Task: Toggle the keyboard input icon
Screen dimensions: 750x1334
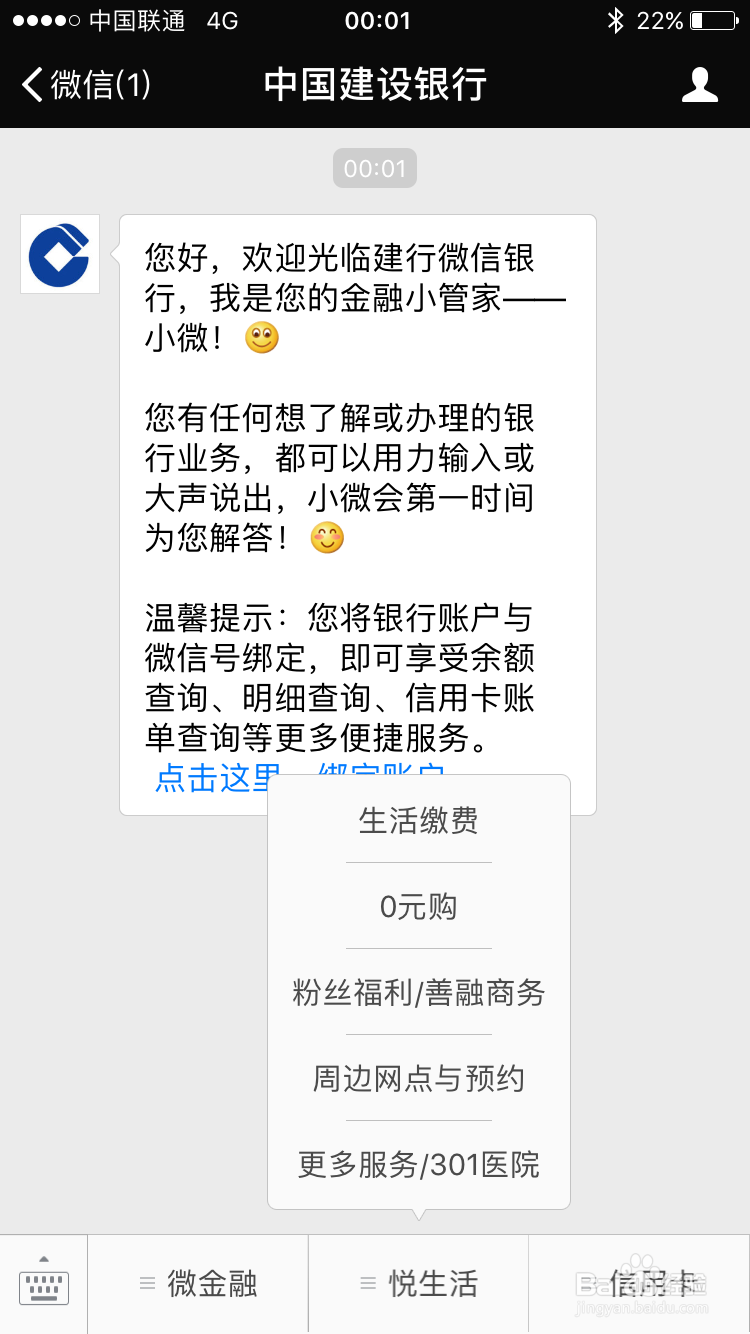Action: click(42, 1286)
